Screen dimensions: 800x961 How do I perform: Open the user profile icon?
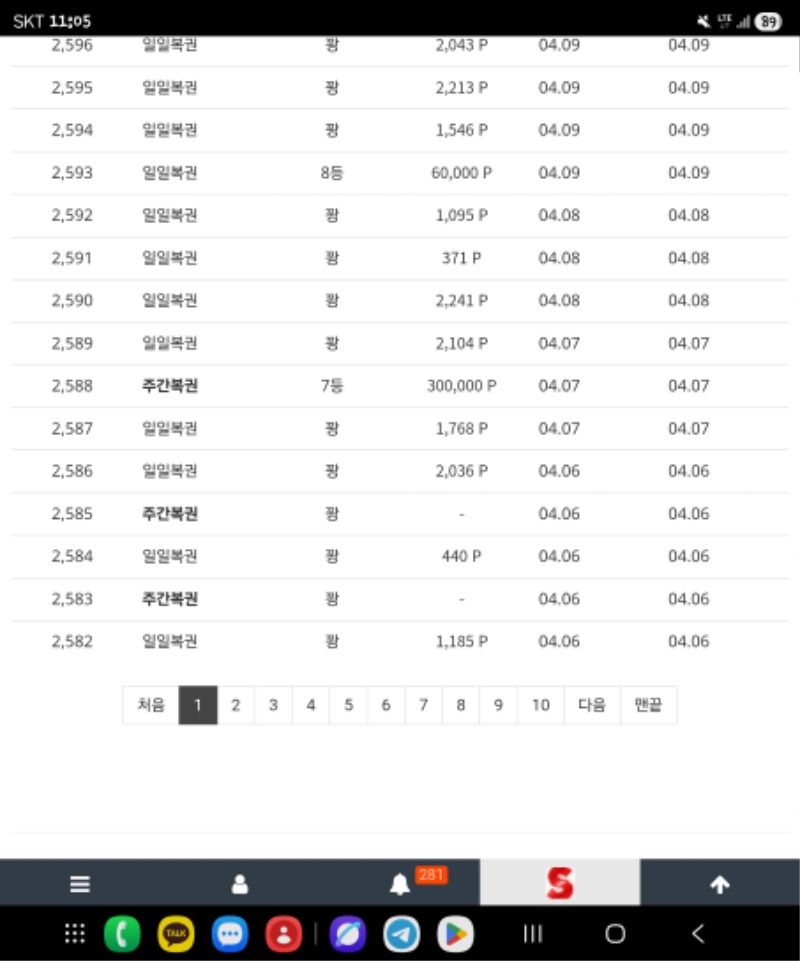pos(240,884)
